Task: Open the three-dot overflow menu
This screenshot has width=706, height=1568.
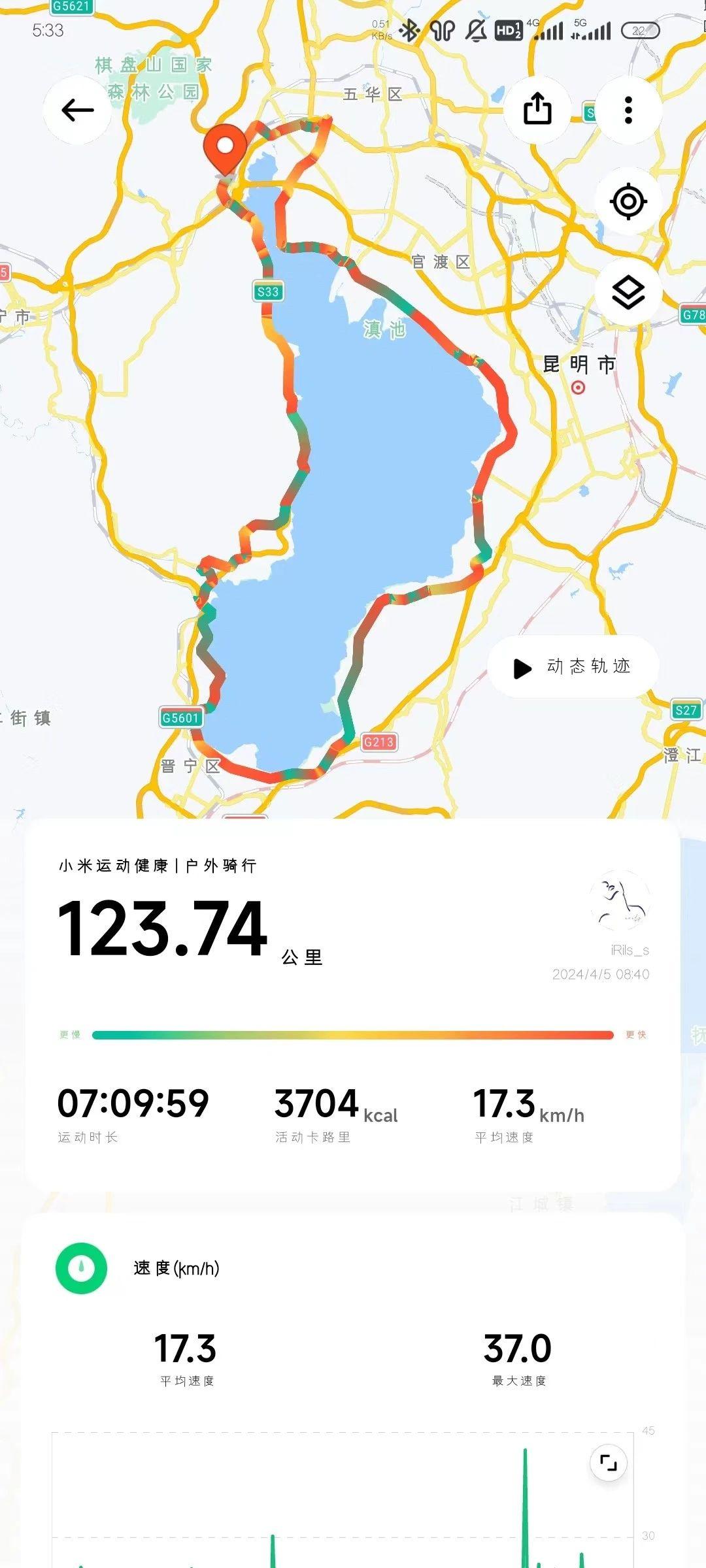Action: (x=628, y=110)
